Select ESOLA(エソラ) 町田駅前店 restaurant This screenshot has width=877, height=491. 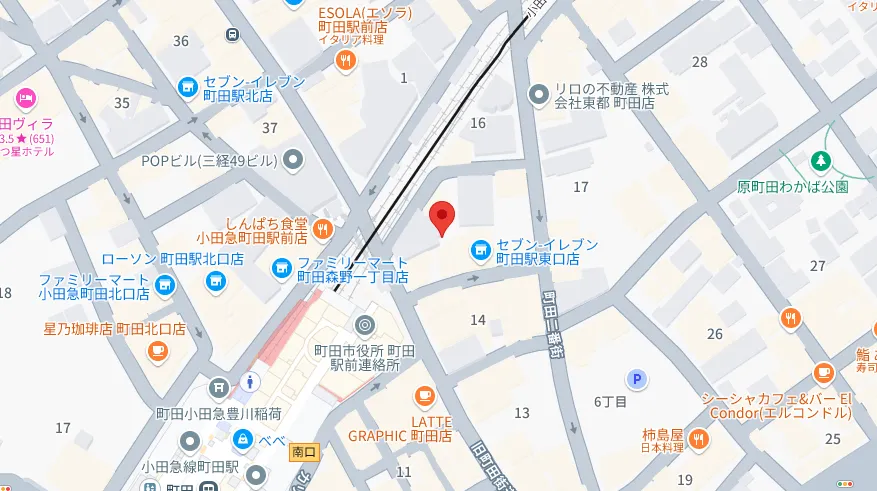(345, 61)
